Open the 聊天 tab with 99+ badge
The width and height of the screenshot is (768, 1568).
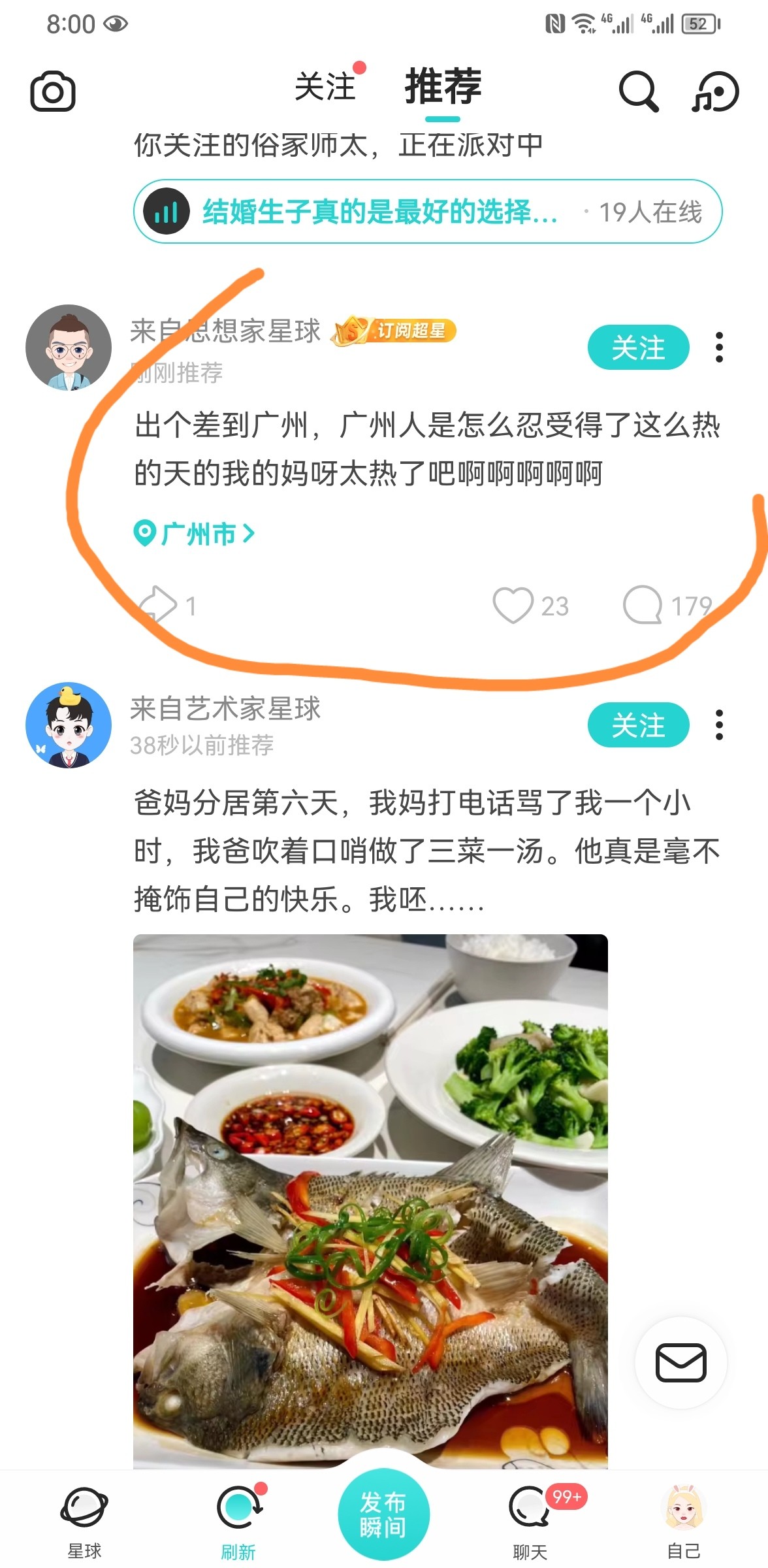tap(530, 1524)
